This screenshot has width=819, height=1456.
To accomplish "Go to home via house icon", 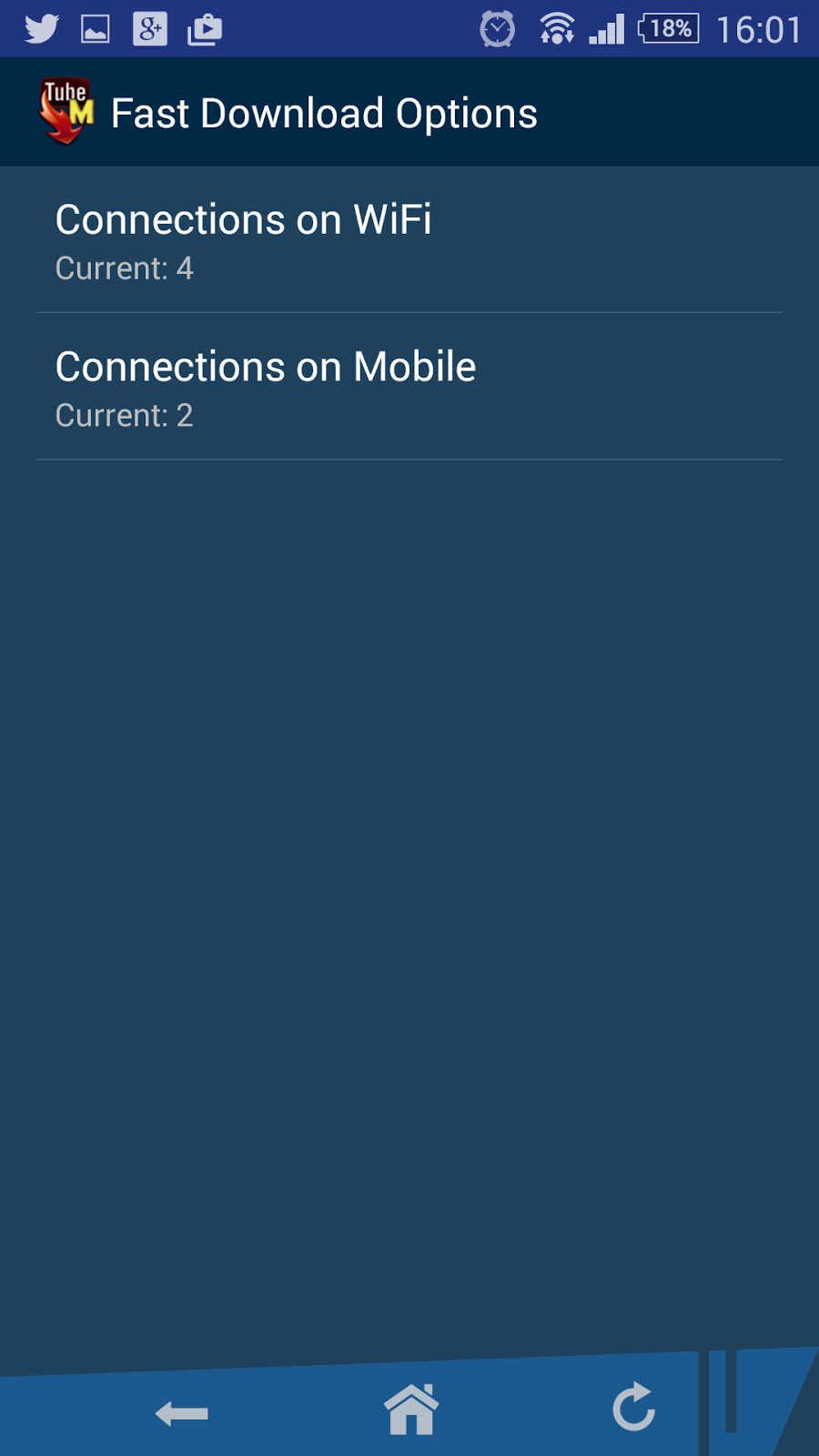I will point(411,1410).
